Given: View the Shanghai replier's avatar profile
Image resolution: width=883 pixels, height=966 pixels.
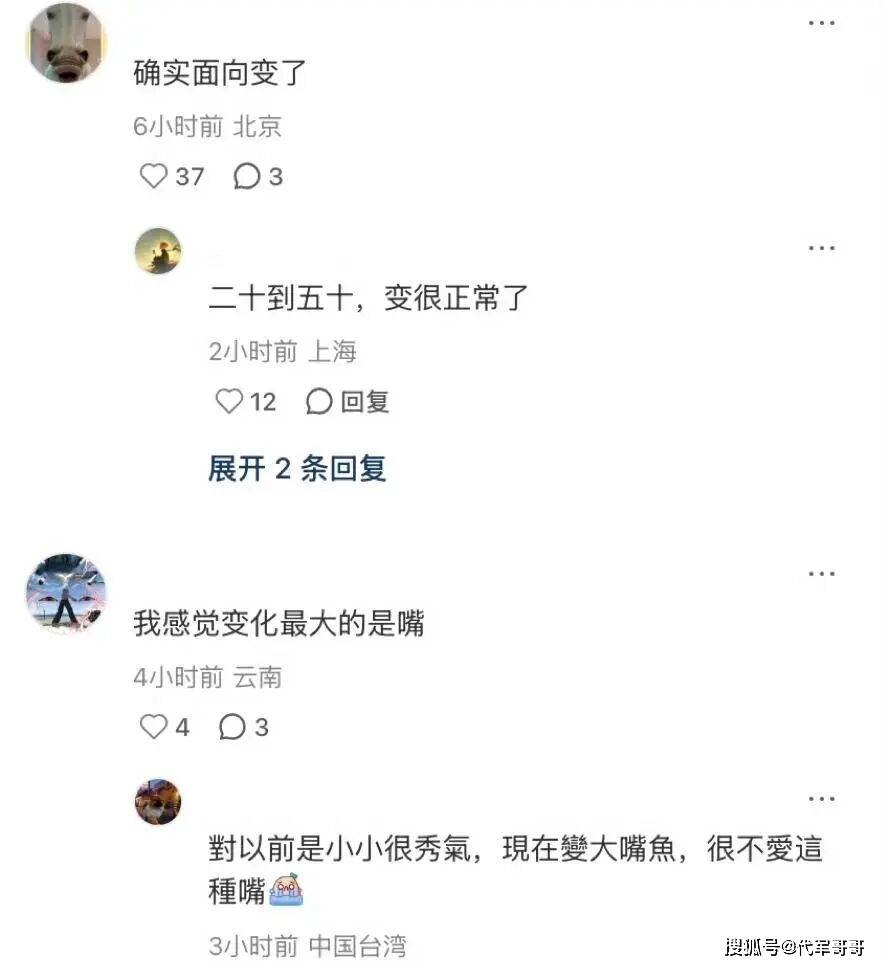Looking at the screenshot, I should [158, 250].
